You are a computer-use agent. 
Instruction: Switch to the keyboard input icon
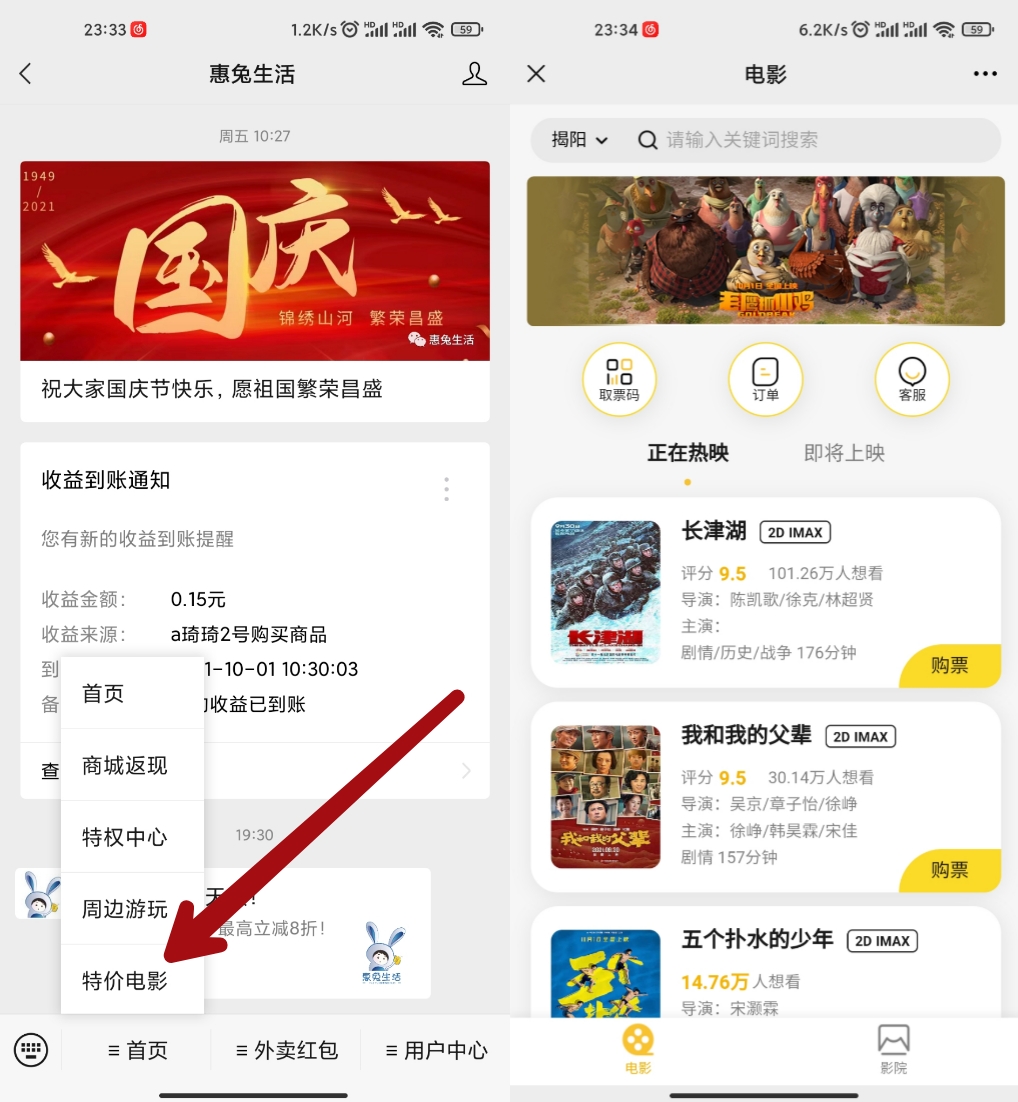pyautogui.click(x=31, y=1049)
